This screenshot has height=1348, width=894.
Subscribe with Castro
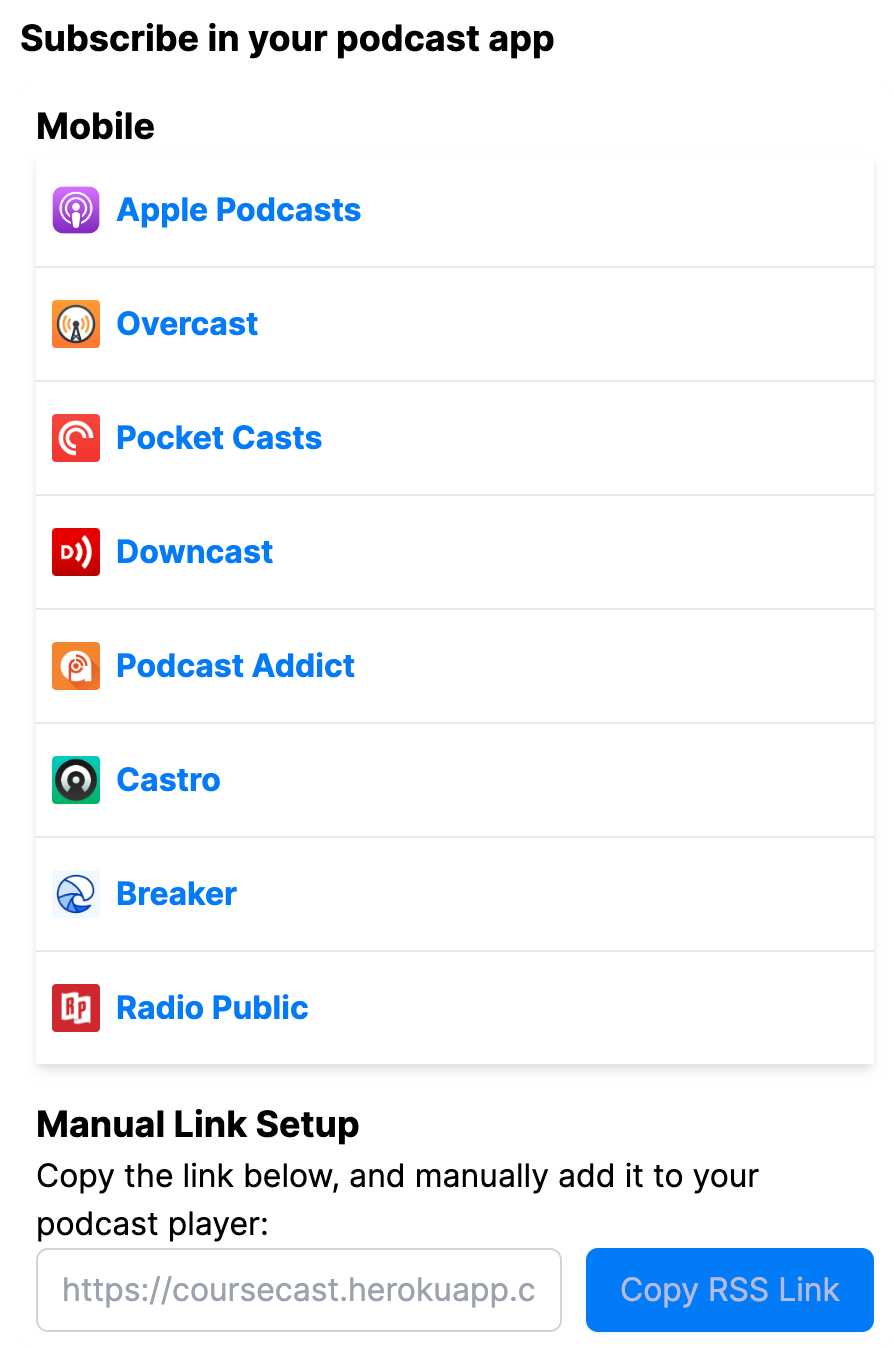pos(168,780)
